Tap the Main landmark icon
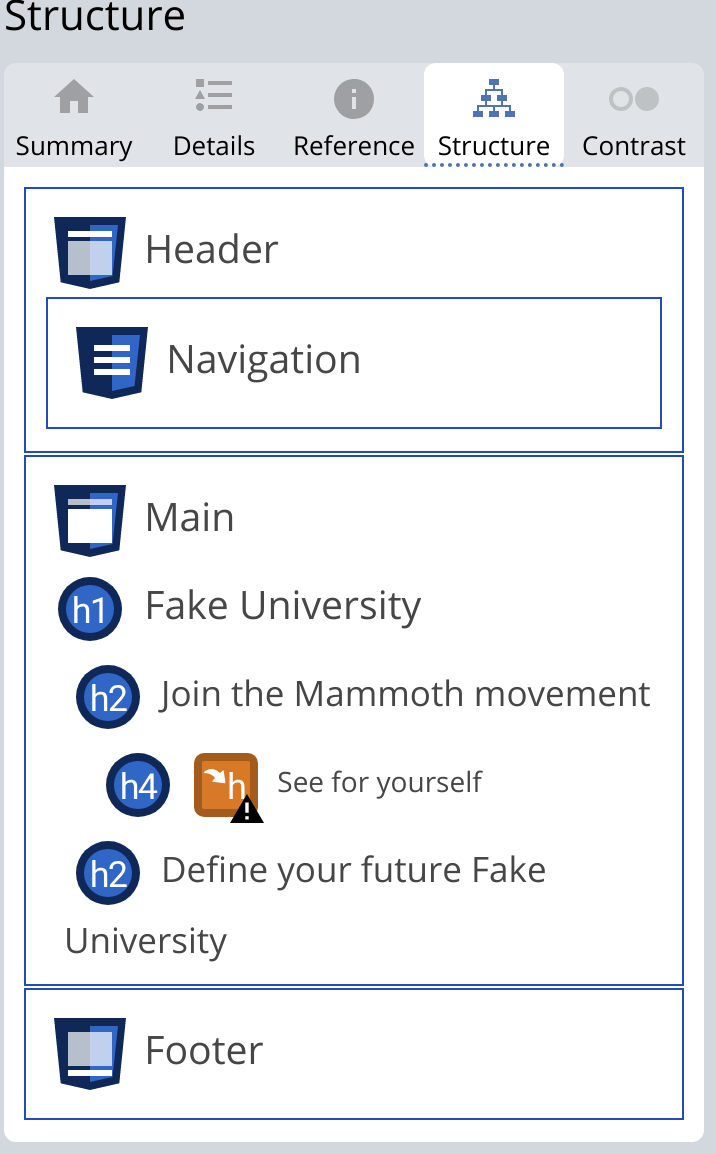 (x=90, y=520)
